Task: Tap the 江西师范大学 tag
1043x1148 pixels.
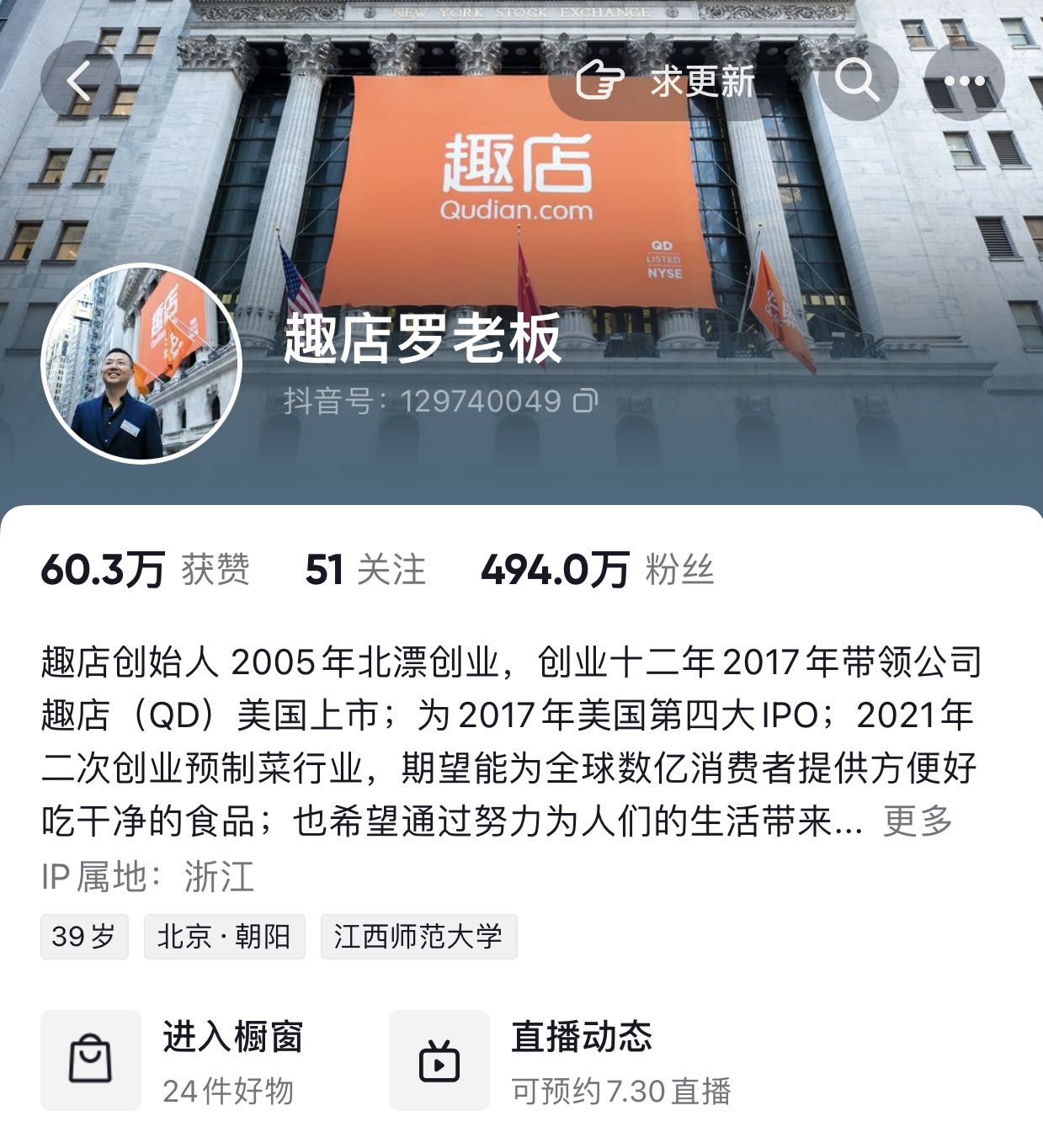Action: [x=418, y=937]
